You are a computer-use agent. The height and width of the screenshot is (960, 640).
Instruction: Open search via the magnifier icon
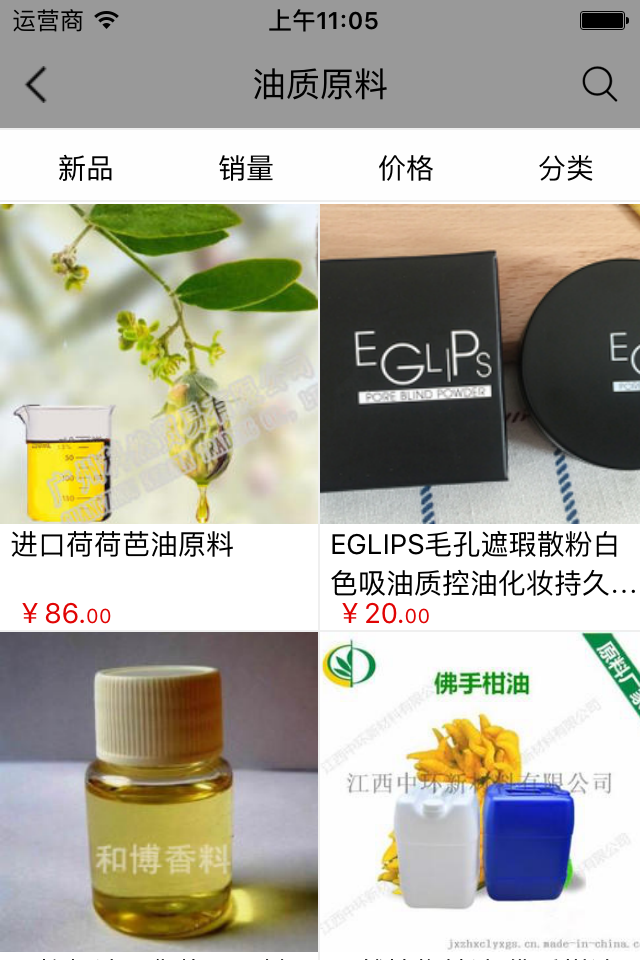point(599,85)
